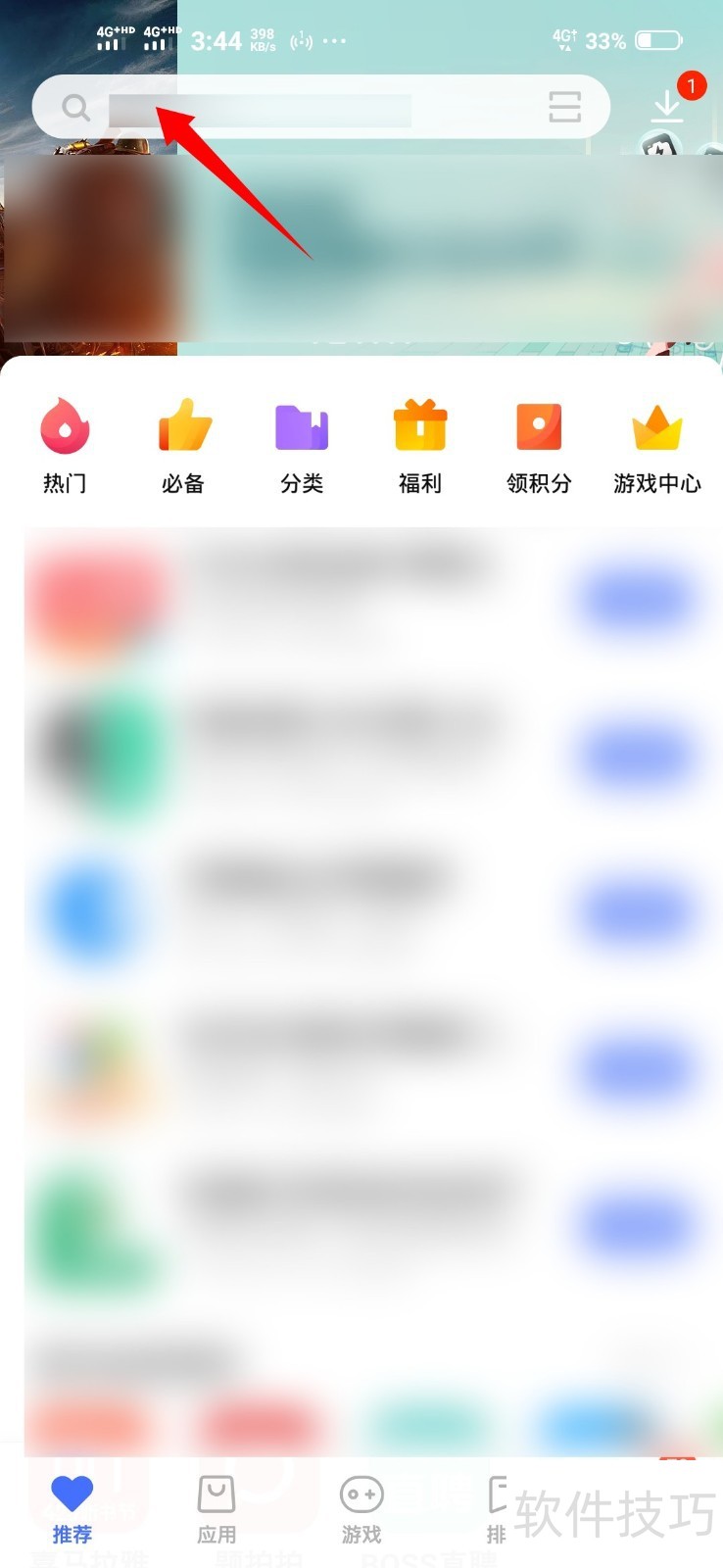Switch to the 应用 tab
This screenshot has width=723, height=1568.
217,1509
